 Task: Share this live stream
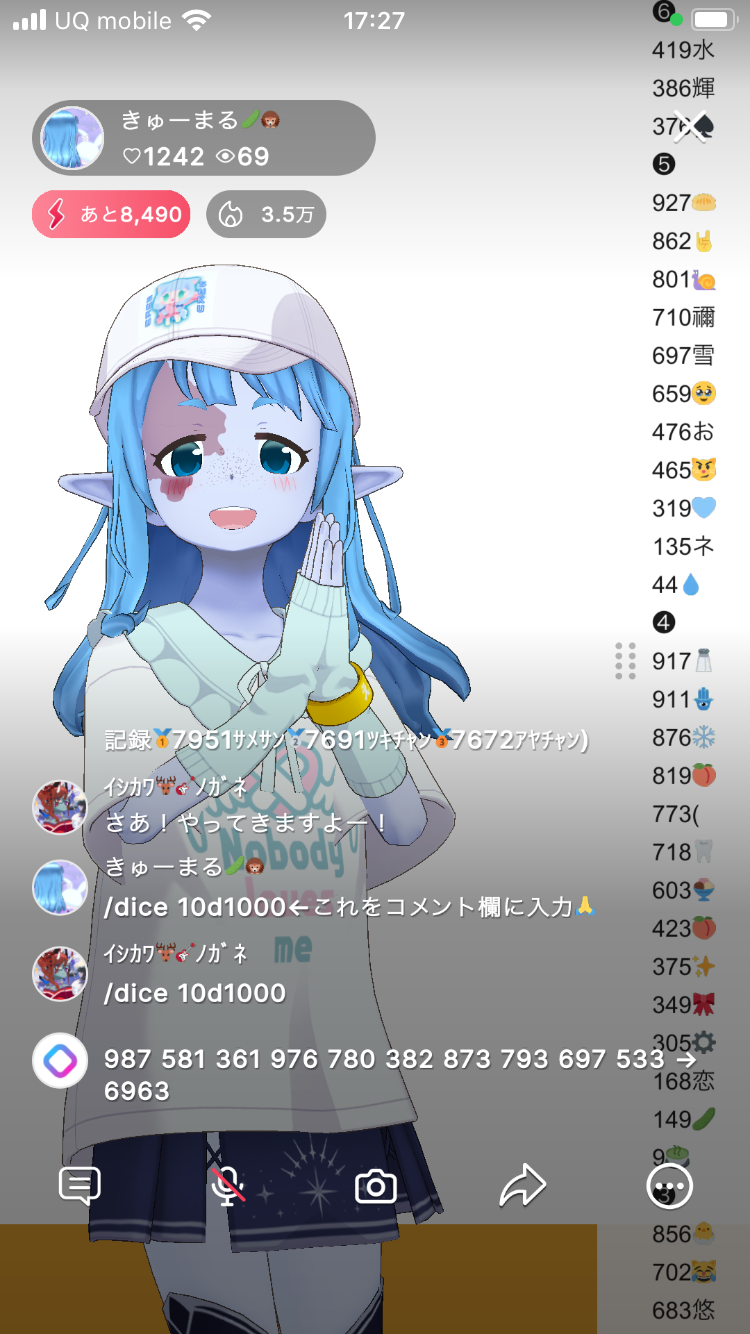(x=522, y=1187)
